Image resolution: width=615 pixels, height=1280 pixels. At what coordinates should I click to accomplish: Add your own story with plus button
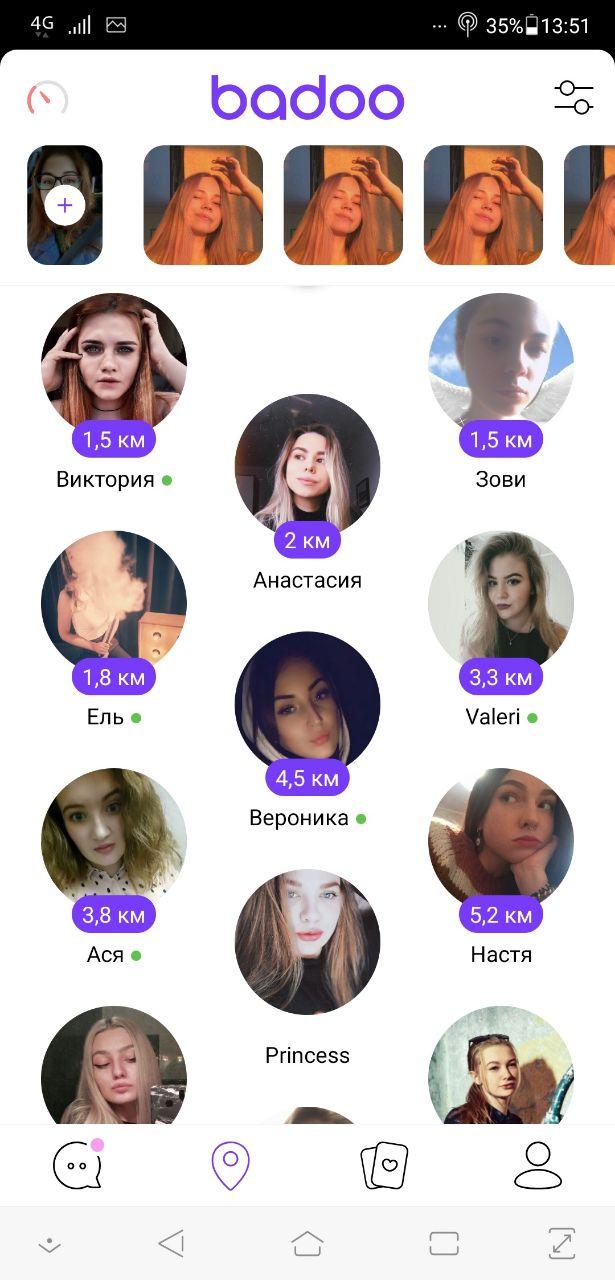pos(65,206)
